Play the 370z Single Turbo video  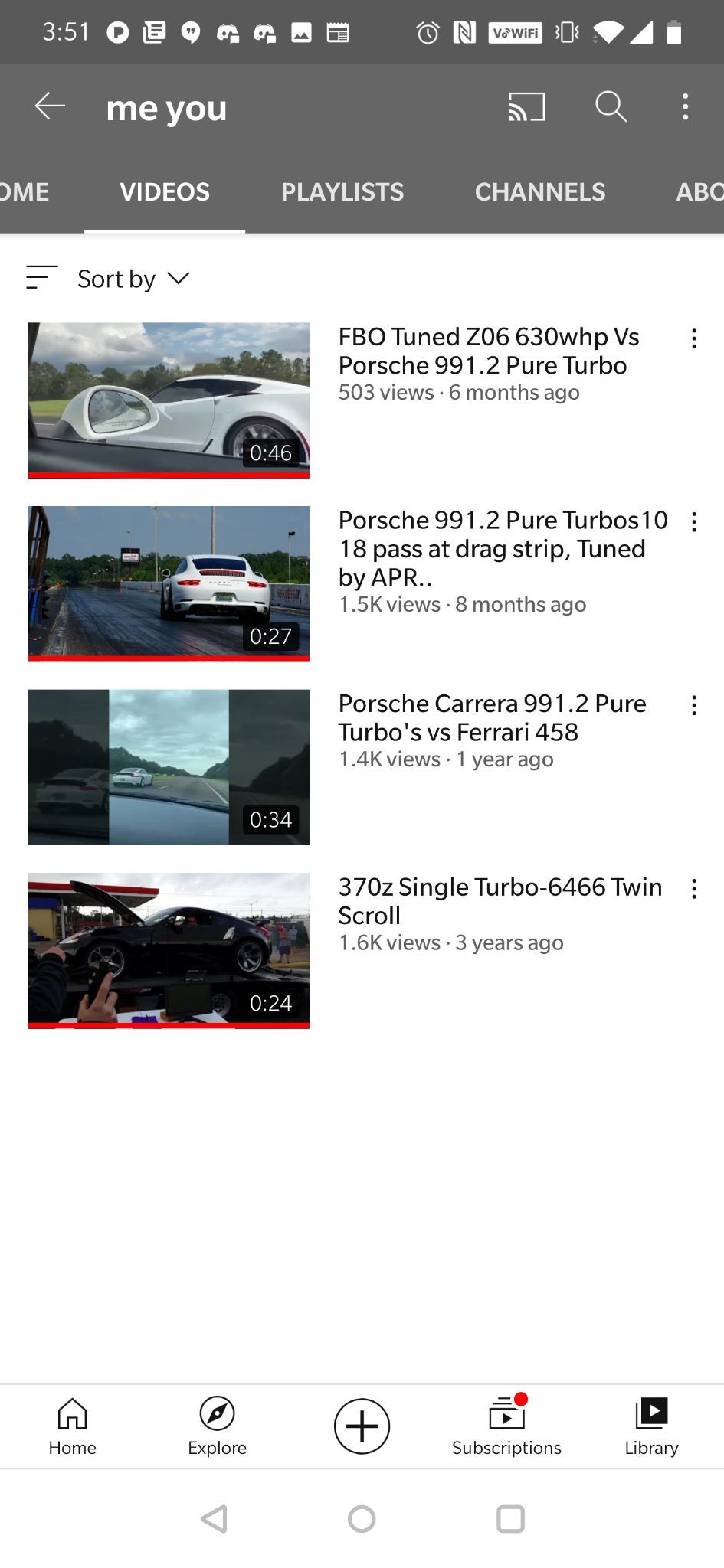tap(169, 950)
